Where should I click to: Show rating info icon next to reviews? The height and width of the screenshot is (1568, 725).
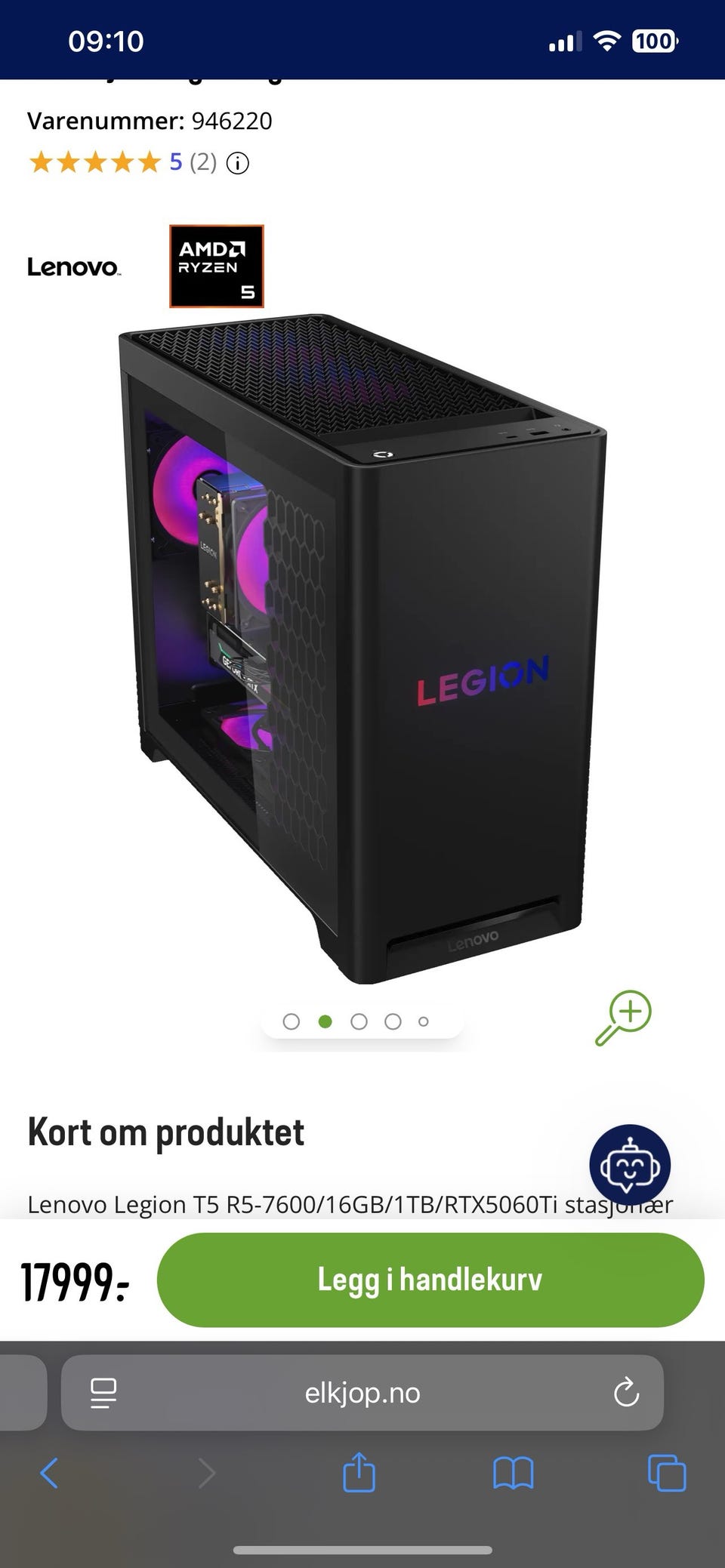coord(238,163)
